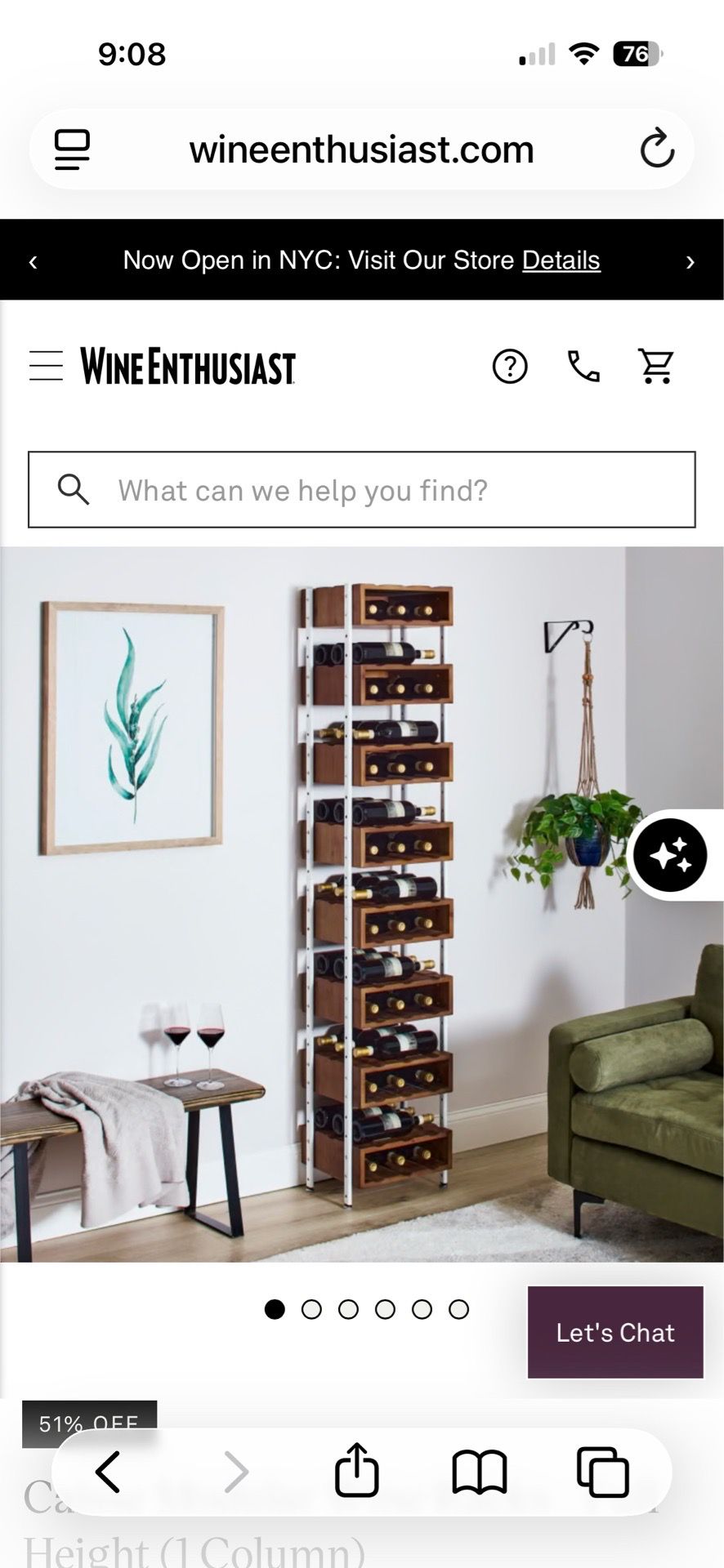Open the sparkle AI assistant button
The image size is (724, 1568).
point(670,855)
